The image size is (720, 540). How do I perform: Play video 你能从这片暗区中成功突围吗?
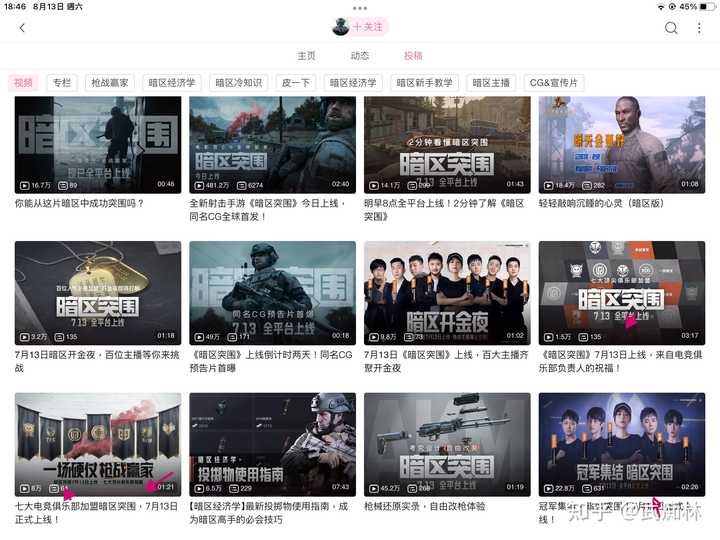(98, 144)
